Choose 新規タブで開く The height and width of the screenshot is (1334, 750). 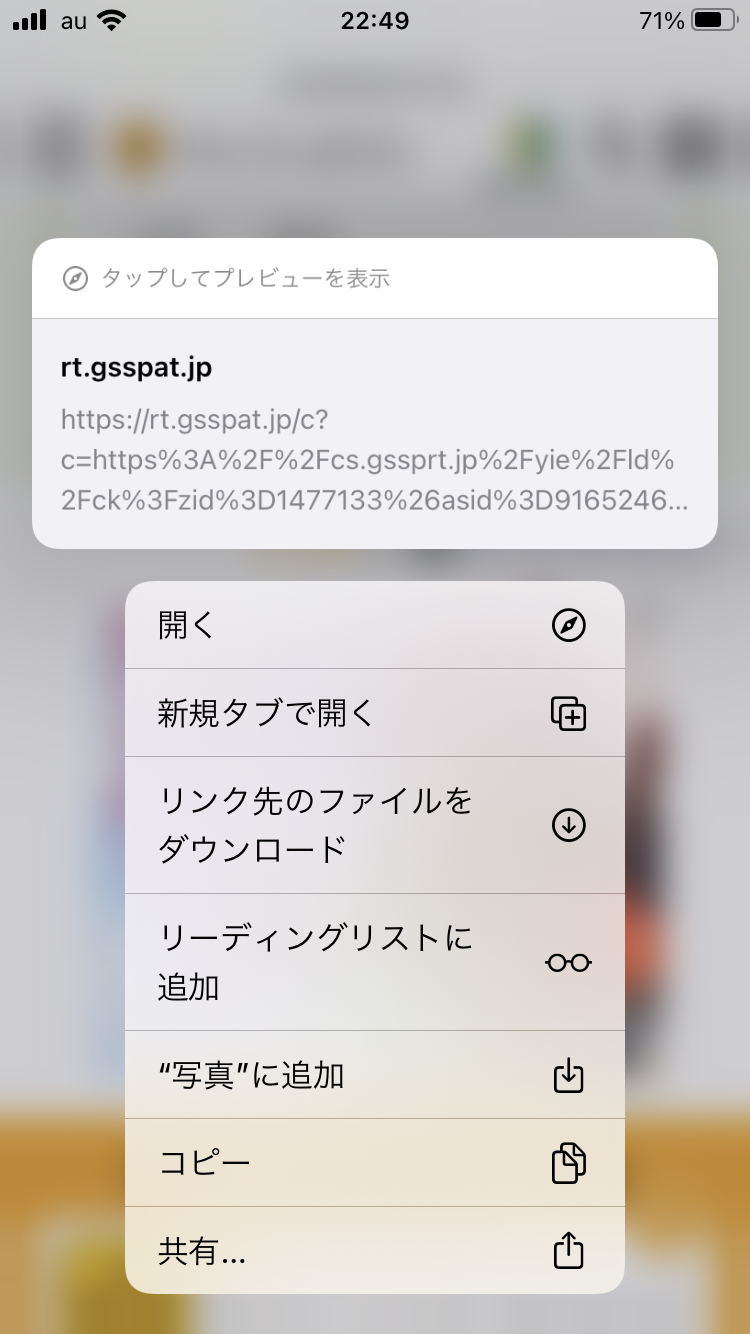[374, 713]
